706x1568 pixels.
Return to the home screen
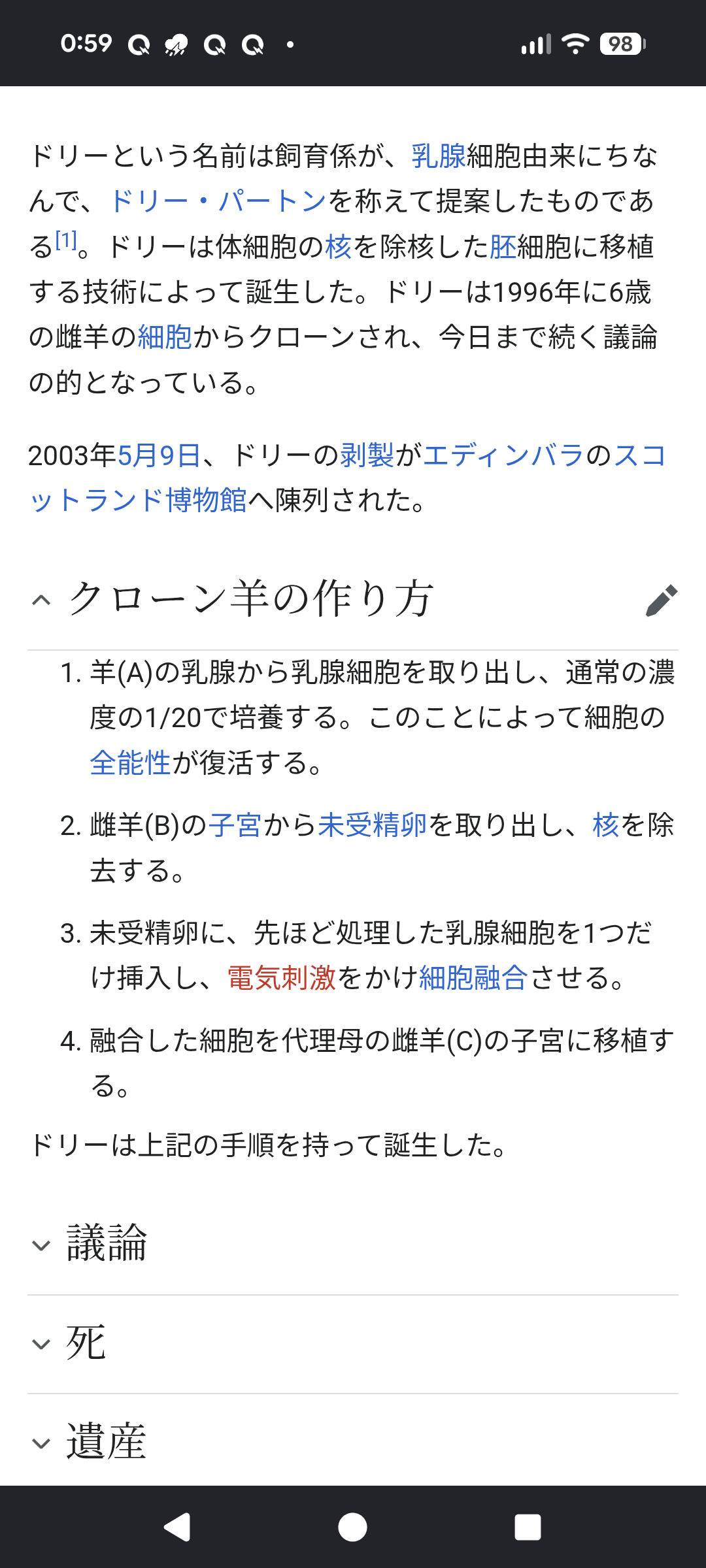[353, 1527]
